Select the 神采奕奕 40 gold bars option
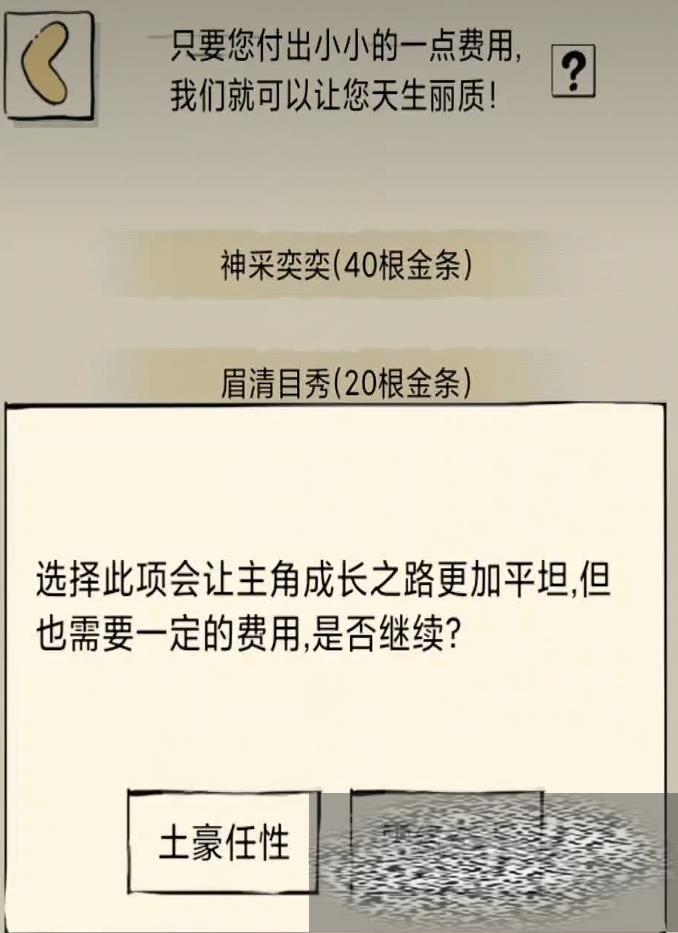 [x=345, y=265]
